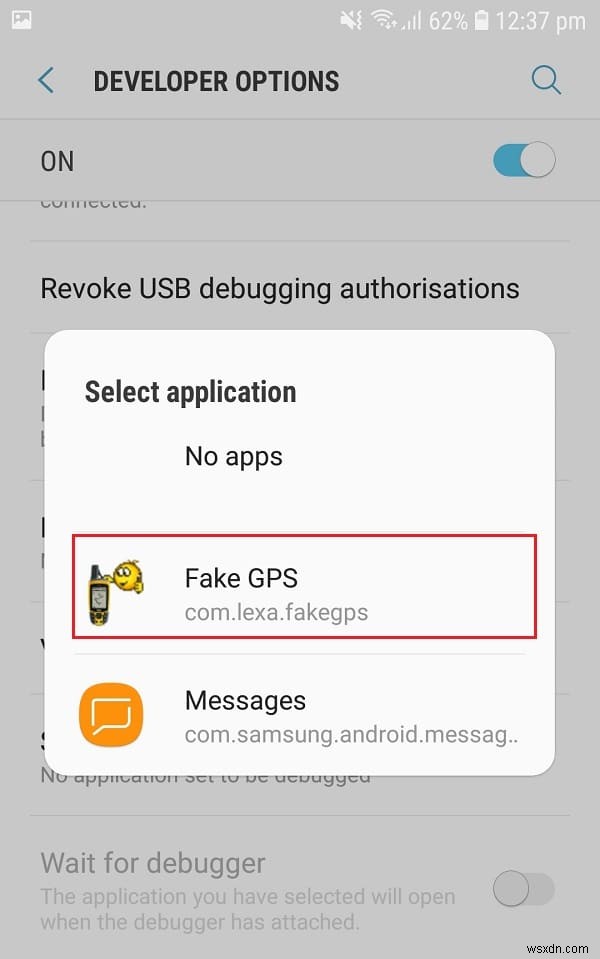Screen dimensions: 600x959
Task: Toggle the Wait for debugger switch
Action: [524, 888]
